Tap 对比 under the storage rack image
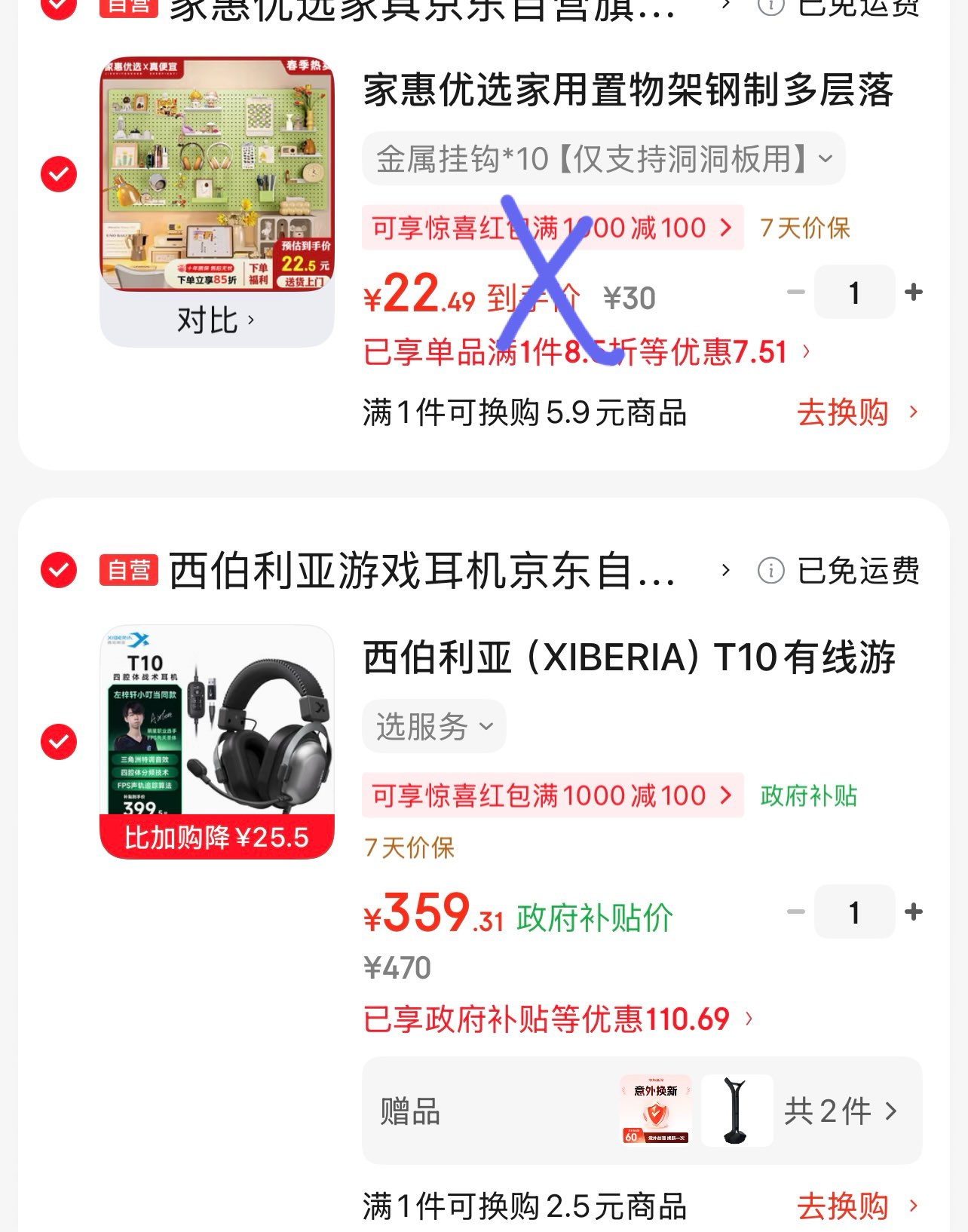This screenshot has width=968, height=1232. (216, 320)
